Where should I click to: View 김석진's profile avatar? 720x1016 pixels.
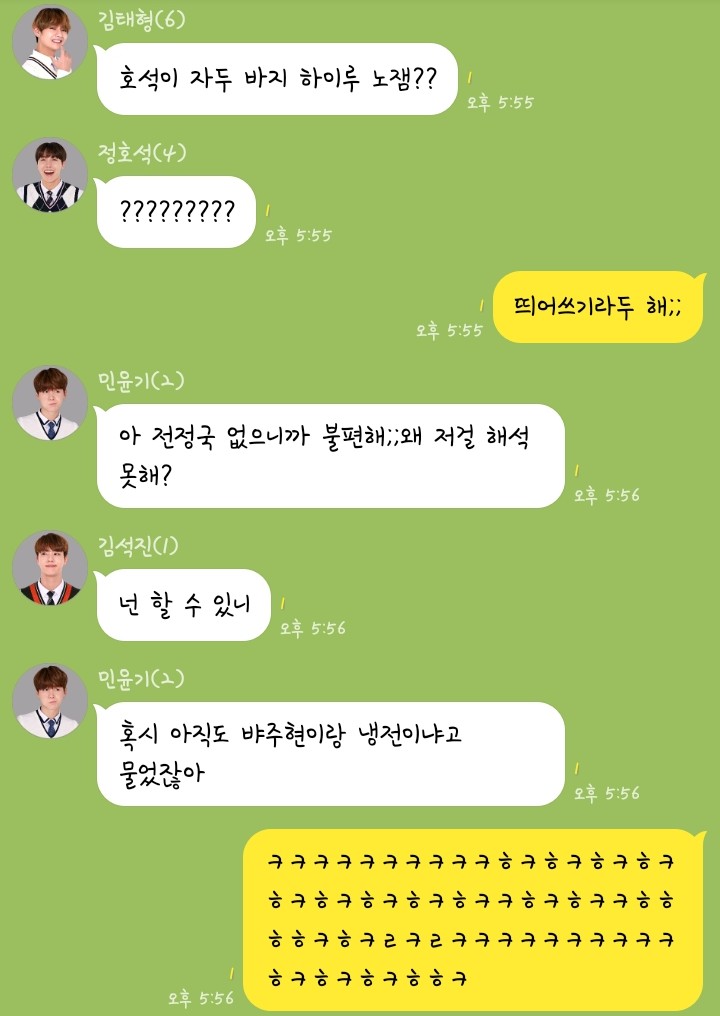coord(50,567)
